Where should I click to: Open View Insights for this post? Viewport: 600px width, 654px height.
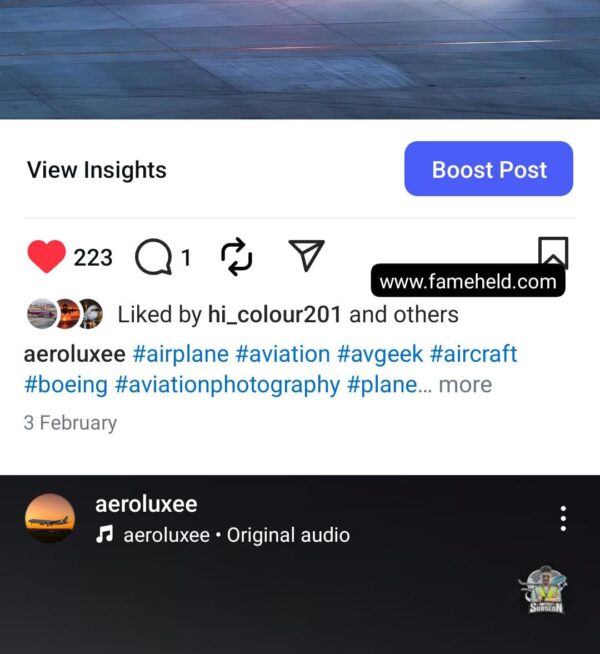96,170
